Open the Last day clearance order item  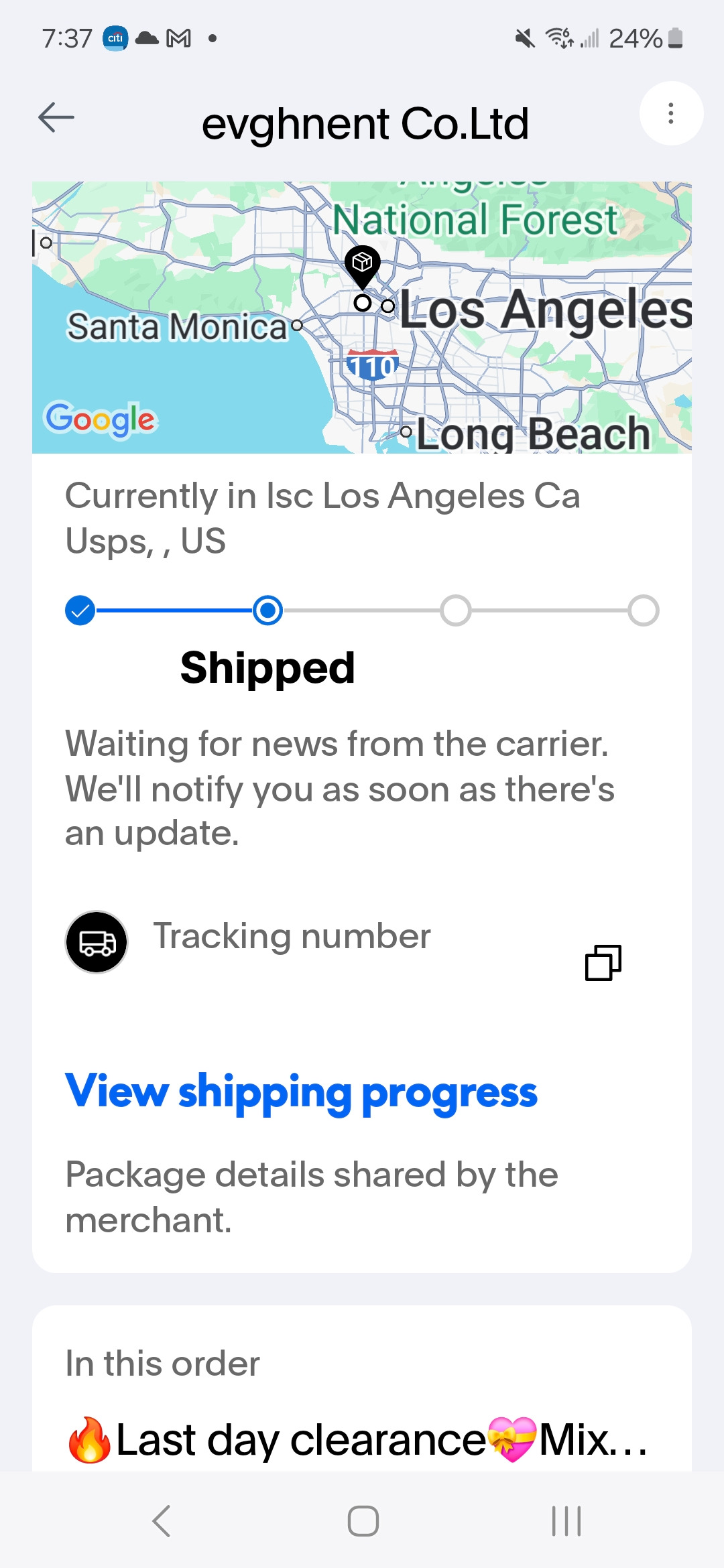coord(359,1440)
